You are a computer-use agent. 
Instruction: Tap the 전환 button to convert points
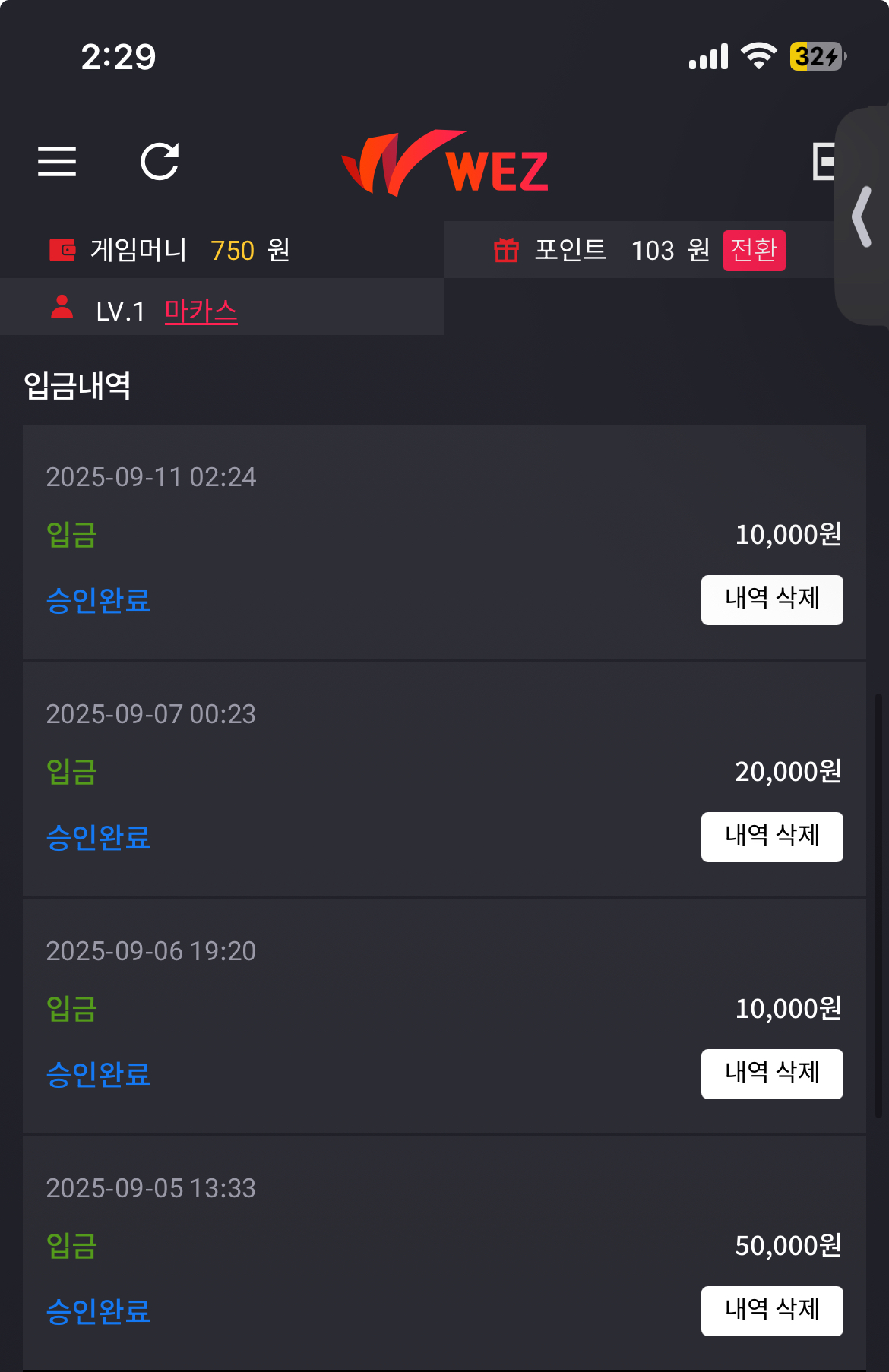point(754,250)
